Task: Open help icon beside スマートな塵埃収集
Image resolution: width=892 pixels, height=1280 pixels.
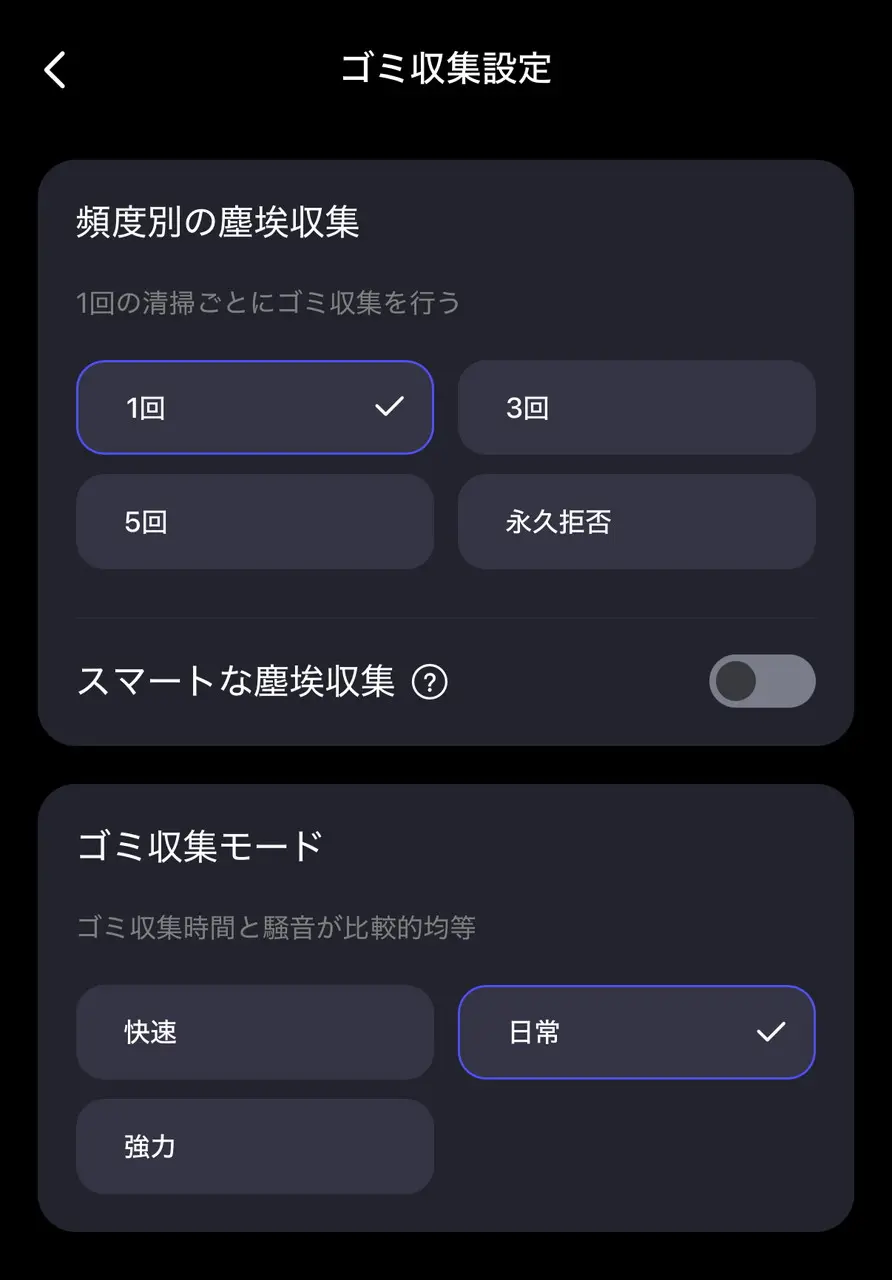Action: (x=430, y=683)
